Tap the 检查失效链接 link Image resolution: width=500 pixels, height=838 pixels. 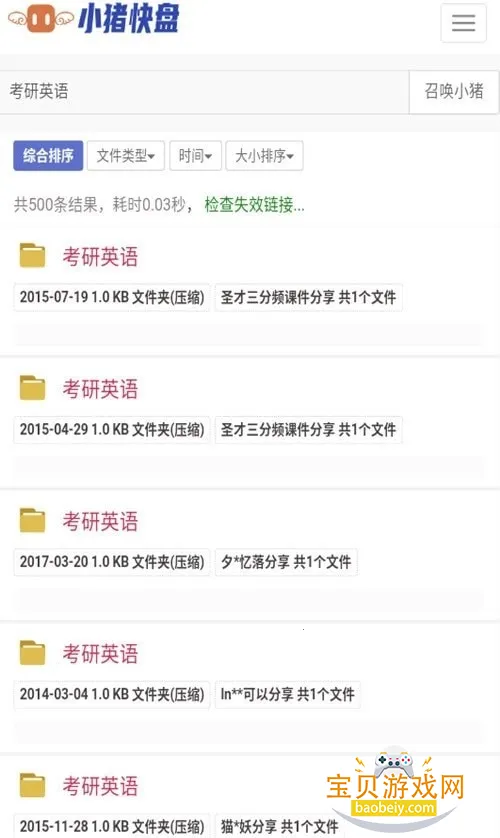(x=254, y=204)
